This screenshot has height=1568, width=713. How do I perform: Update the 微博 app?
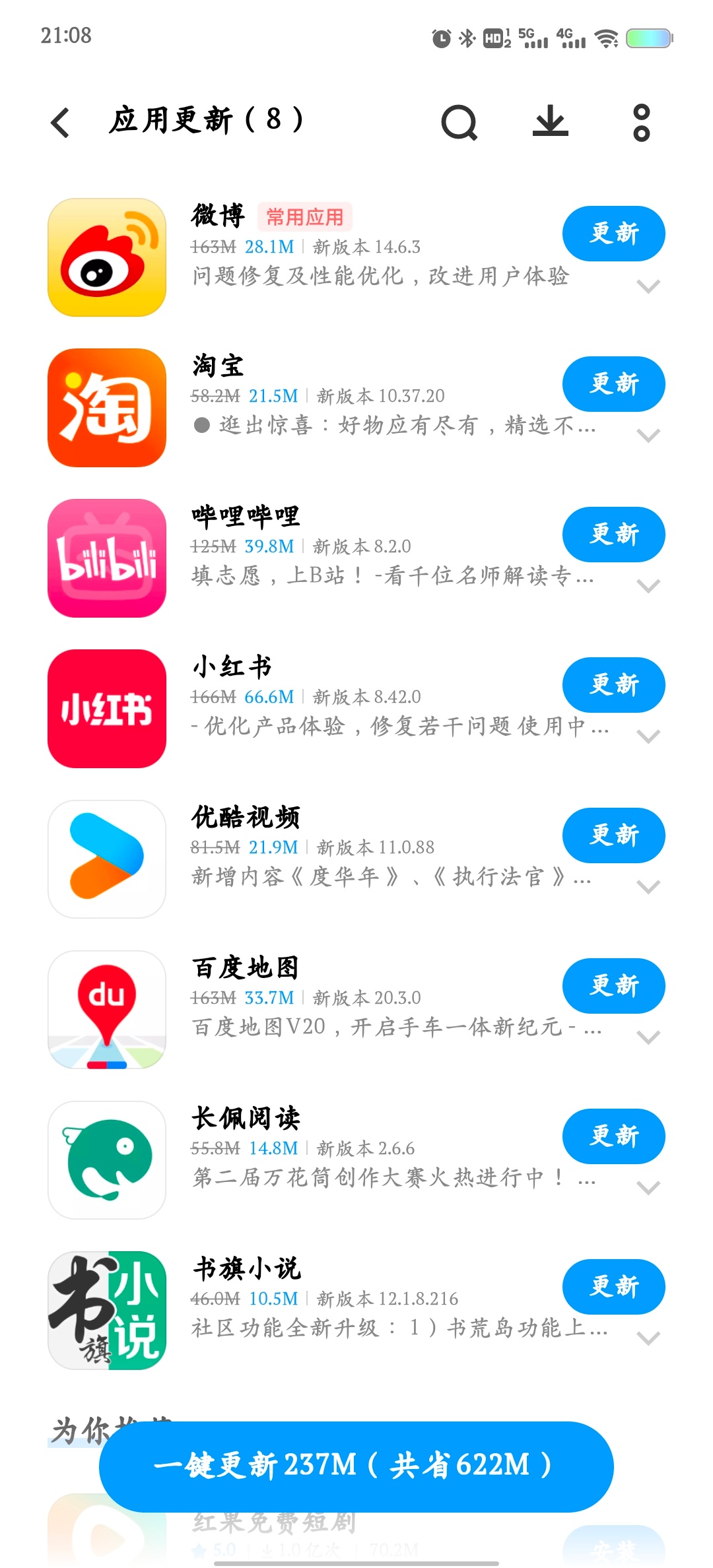613,234
